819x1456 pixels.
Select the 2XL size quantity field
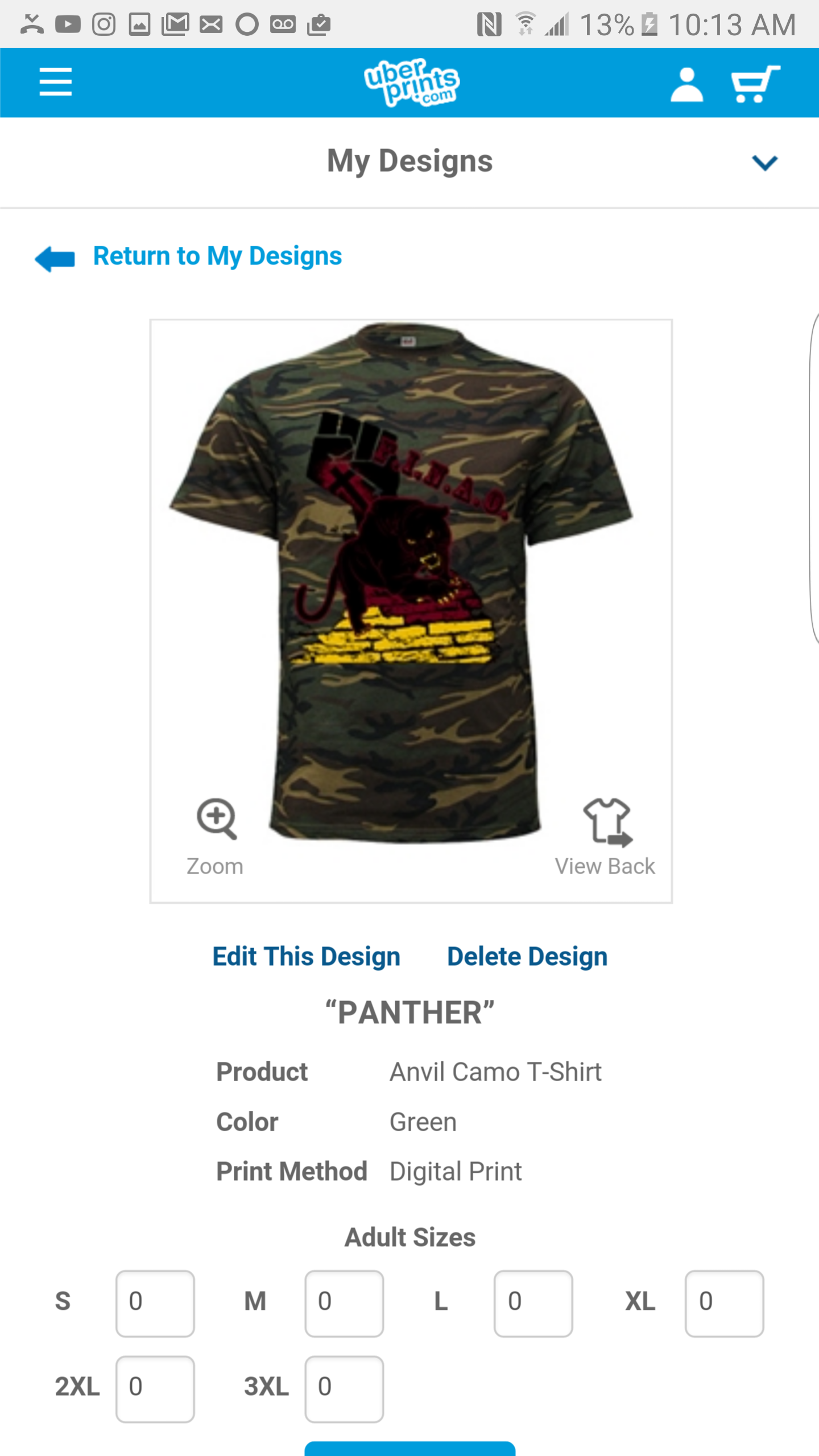tap(155, 1388)
